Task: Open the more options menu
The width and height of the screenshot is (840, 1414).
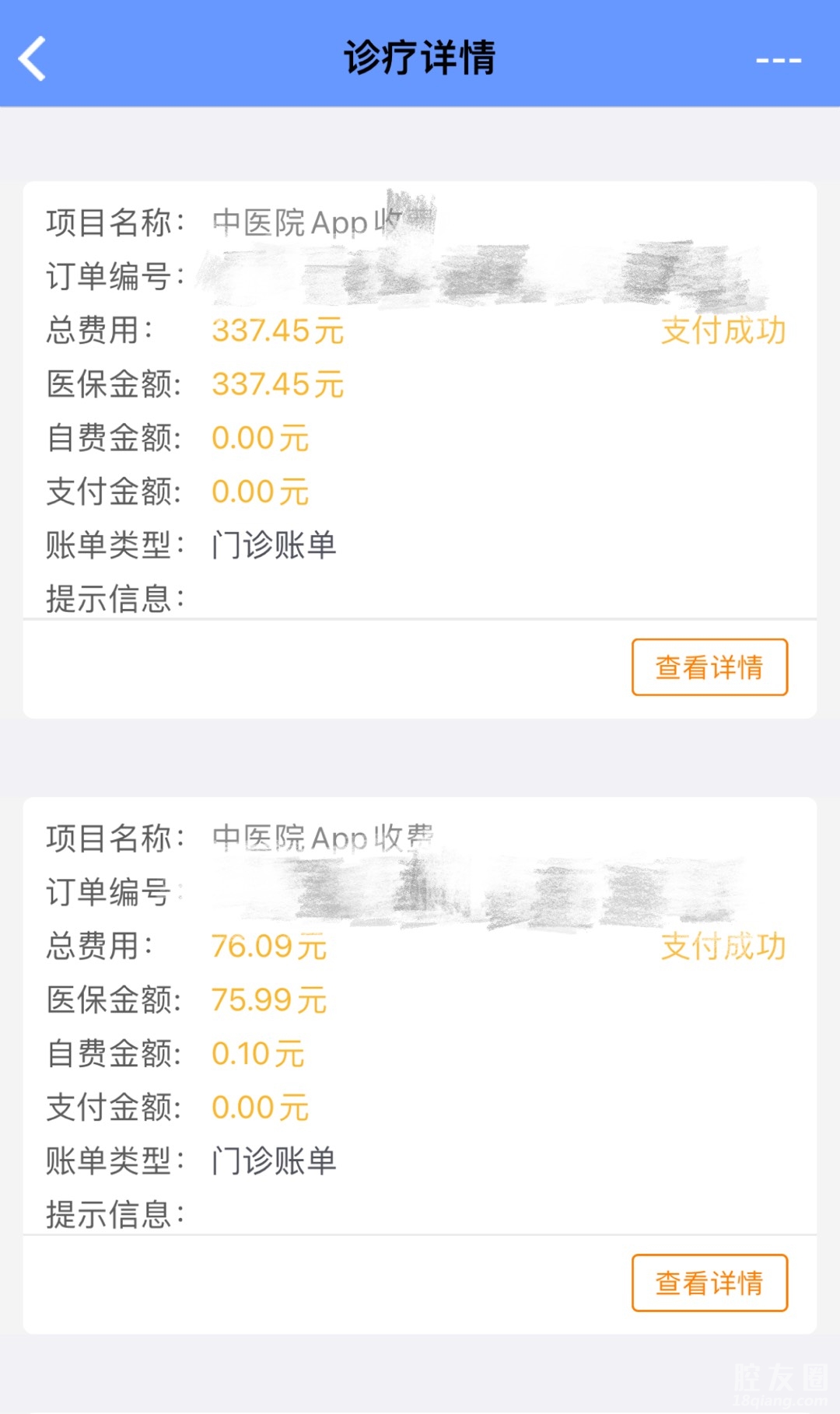Action: (778, 60)
